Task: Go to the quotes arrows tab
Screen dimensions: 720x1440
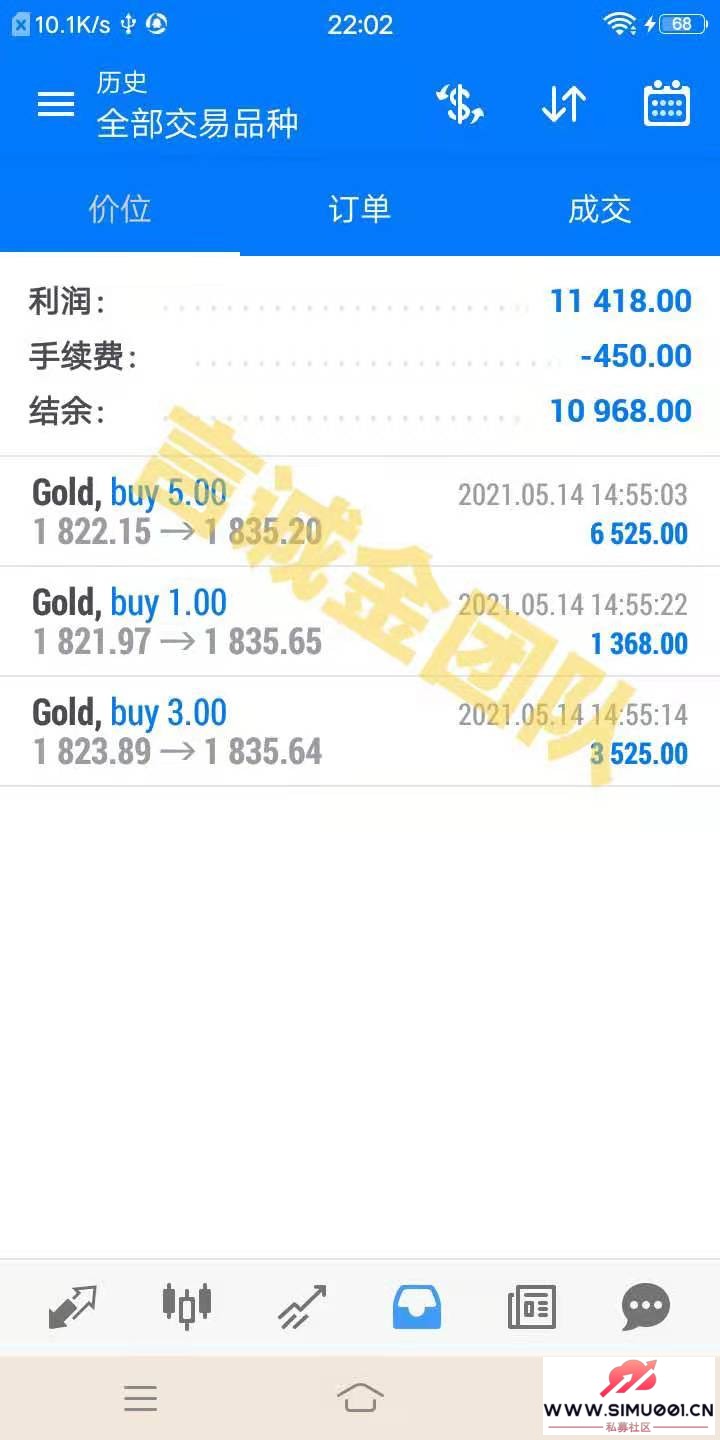Action: click(73, 1306)
